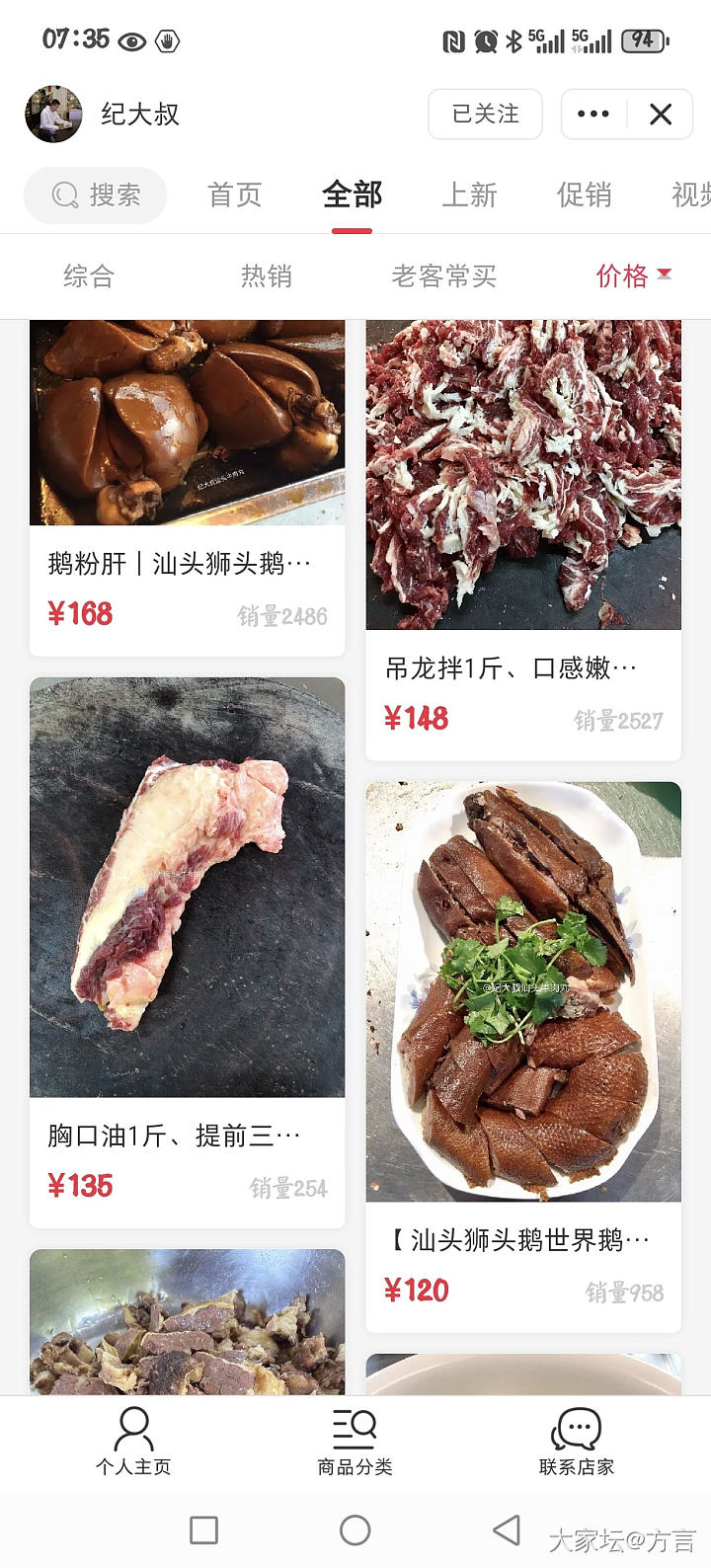Switch to the 促销 tab
The image size is (711, 1568).
(585, 196)
